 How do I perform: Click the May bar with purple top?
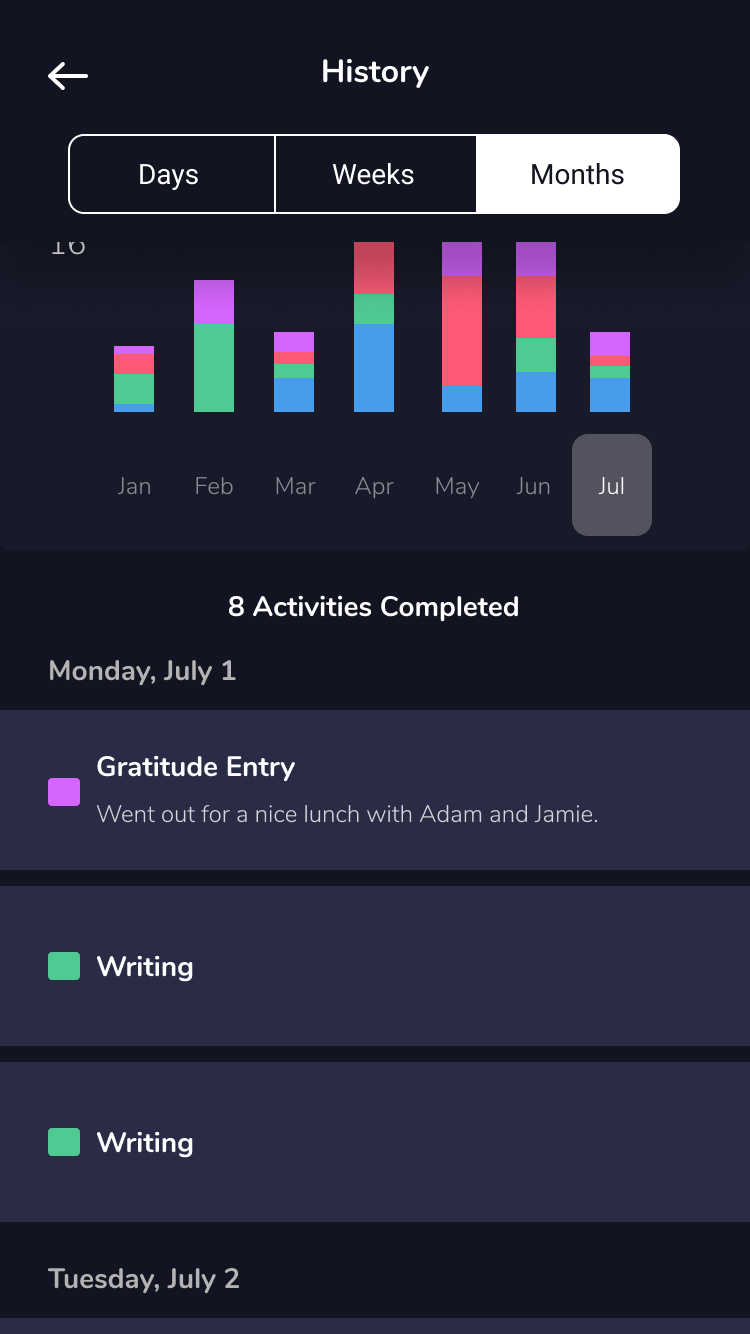pyautogui.click(x=460, y=325)
